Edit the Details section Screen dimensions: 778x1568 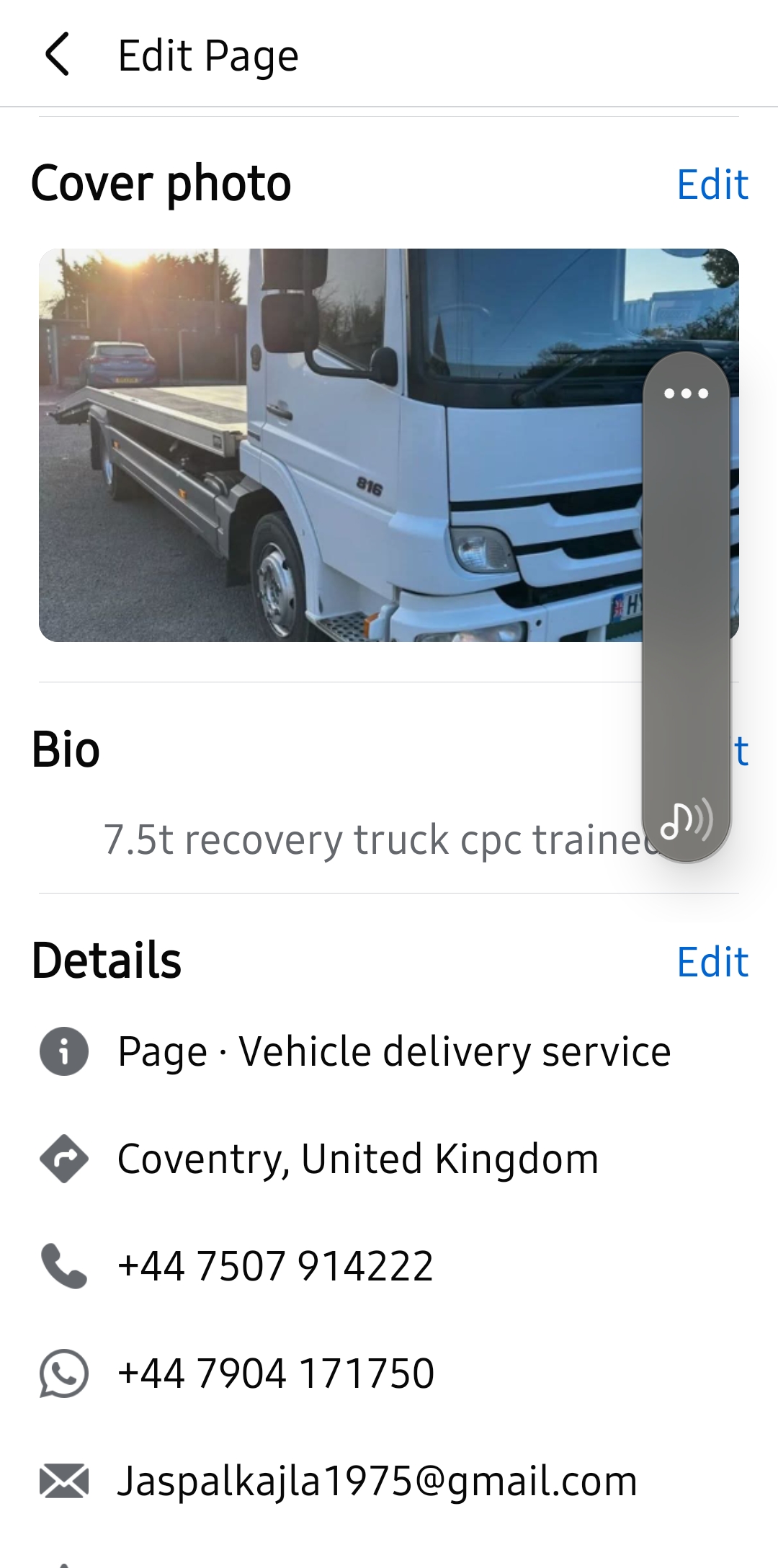(712, 962)
